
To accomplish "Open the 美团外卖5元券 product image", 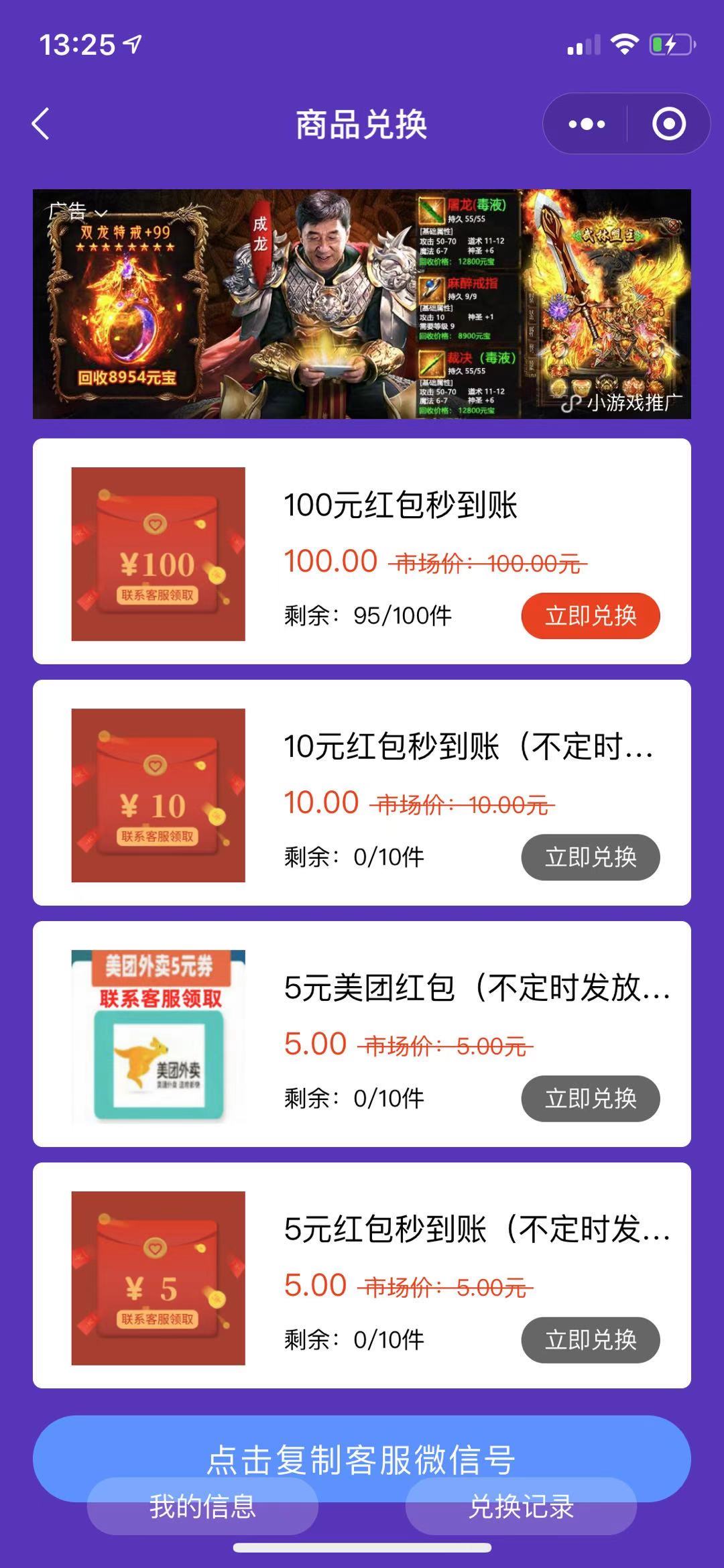I will (x=158, y=1036).
